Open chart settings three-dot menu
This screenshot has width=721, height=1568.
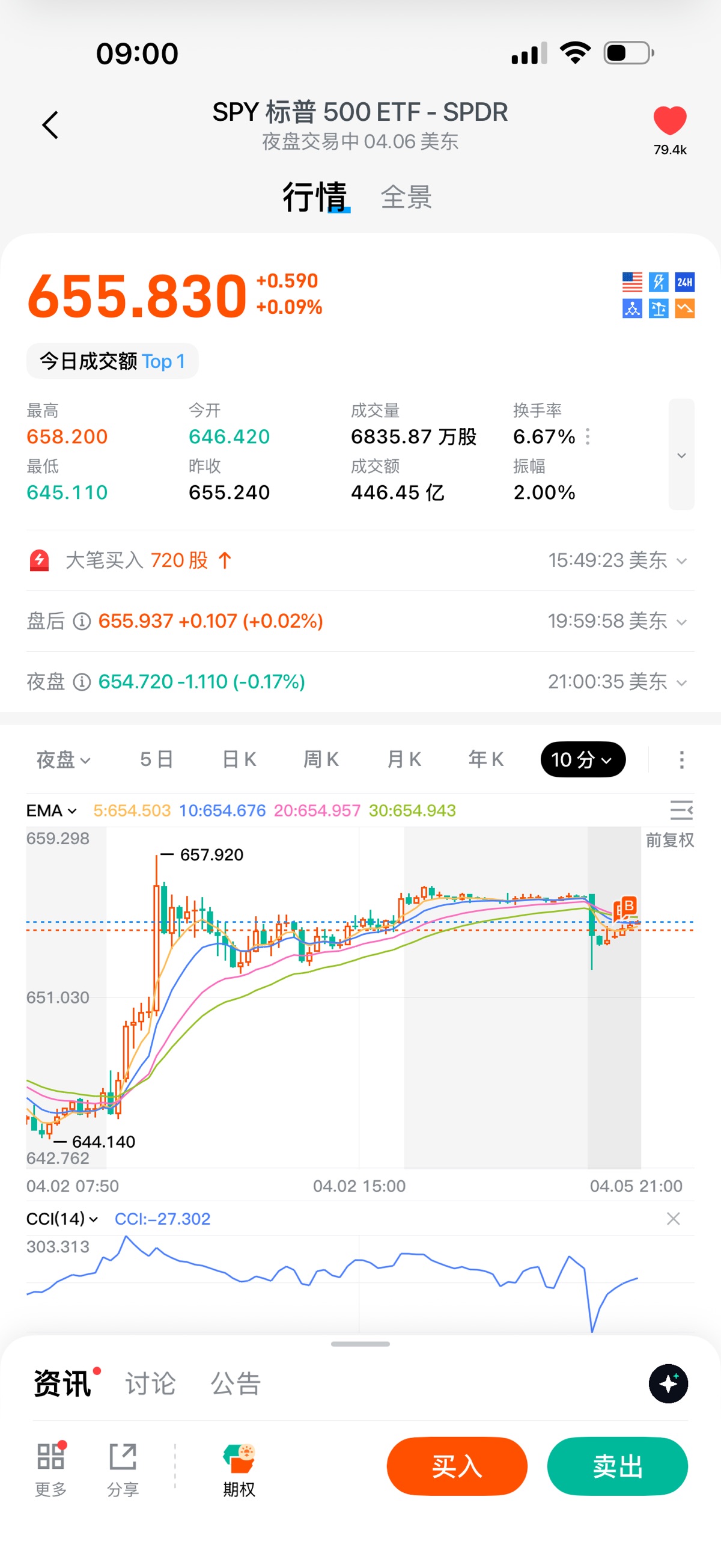[x=681, y=760]
